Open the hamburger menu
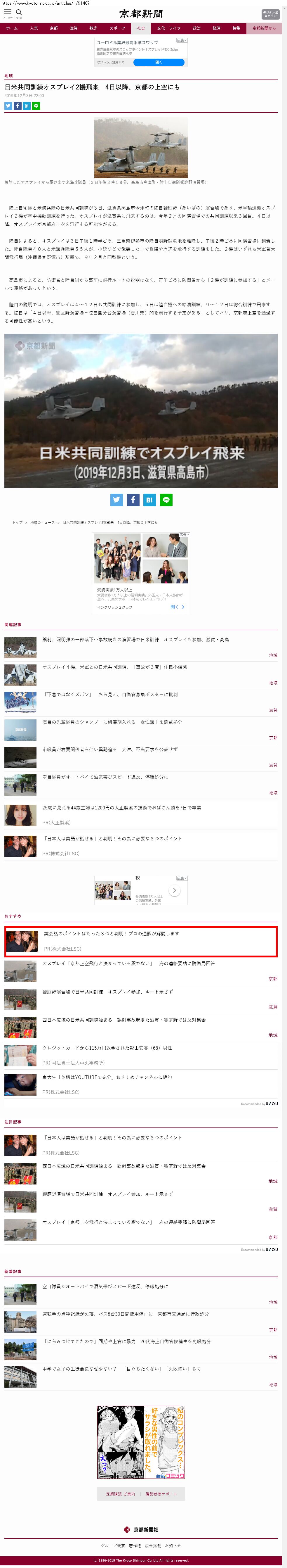This screenshot has height=1568, width=287. pyautogui.click(x=8, y=13)
